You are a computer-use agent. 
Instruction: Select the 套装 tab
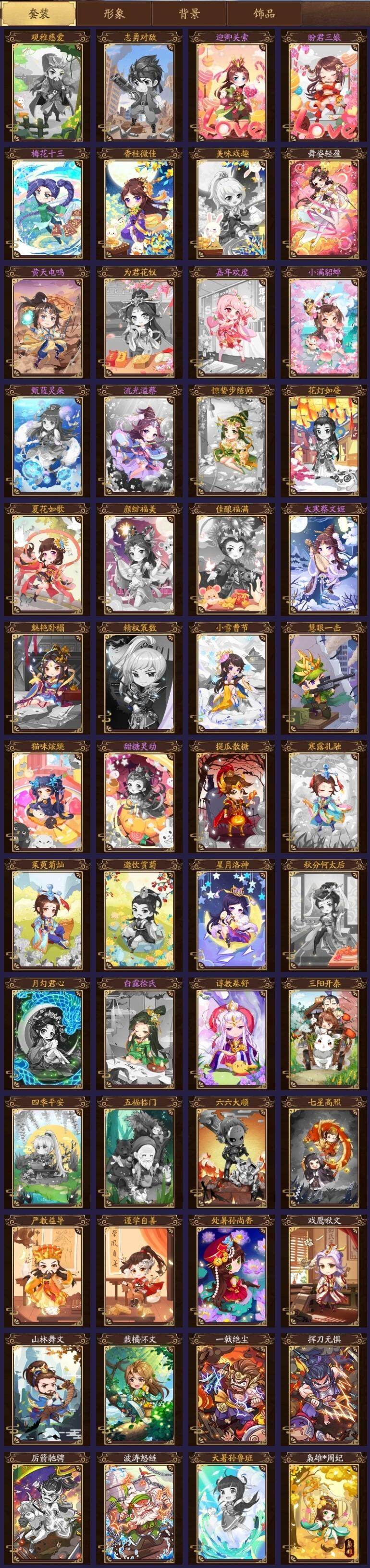tap(39, 13)
